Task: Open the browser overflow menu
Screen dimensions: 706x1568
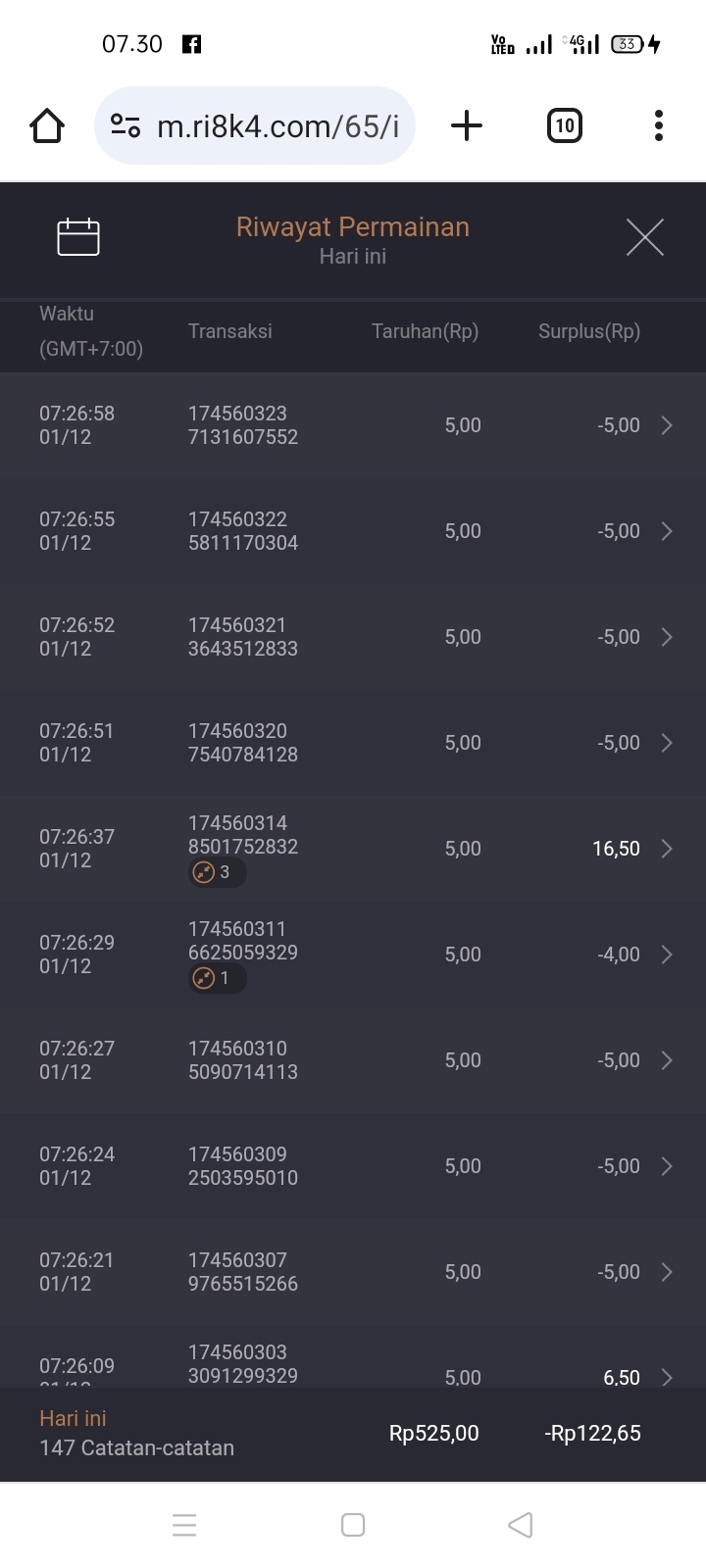Action: (658, 125)
